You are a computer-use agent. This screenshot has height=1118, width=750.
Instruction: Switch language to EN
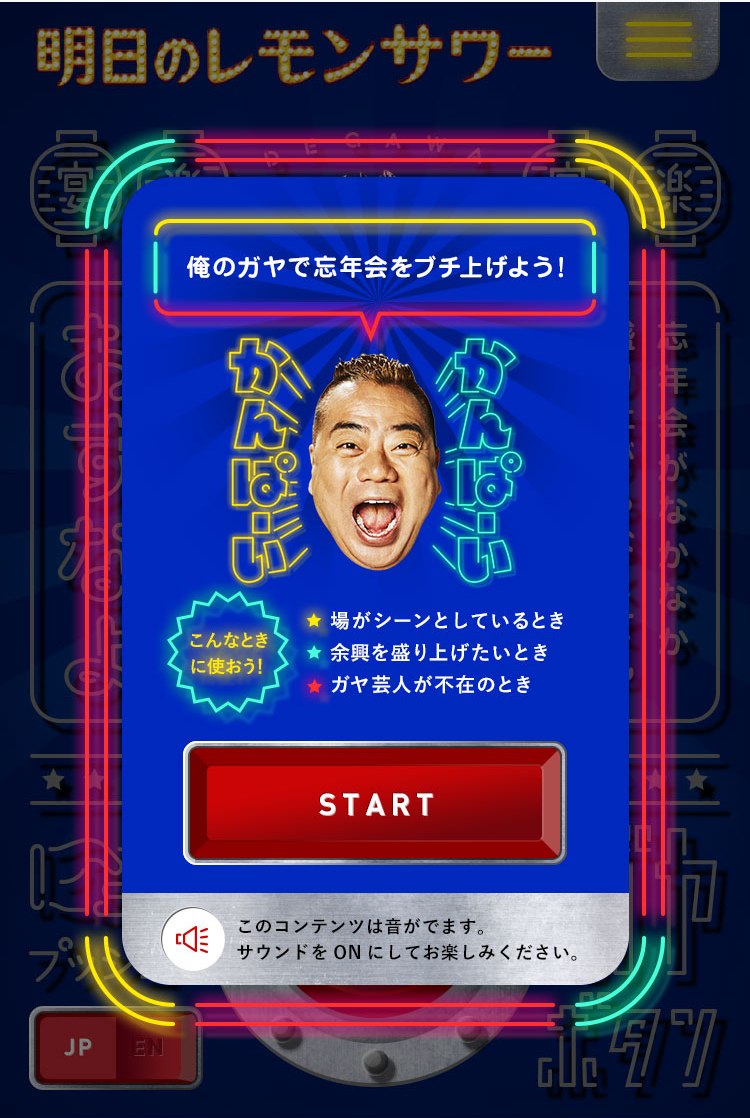coord(149,1048)
